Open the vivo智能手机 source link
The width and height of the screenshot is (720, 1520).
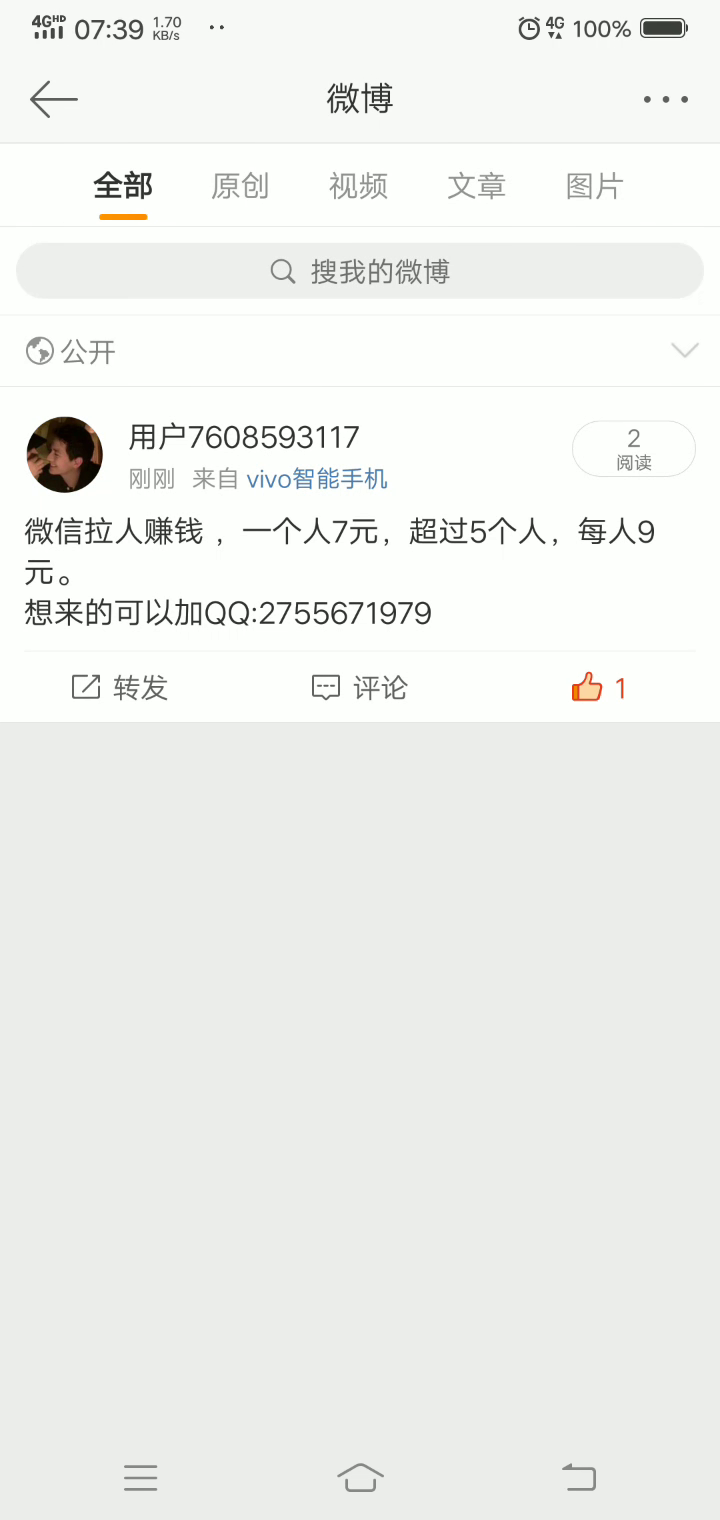click(317, 479)
